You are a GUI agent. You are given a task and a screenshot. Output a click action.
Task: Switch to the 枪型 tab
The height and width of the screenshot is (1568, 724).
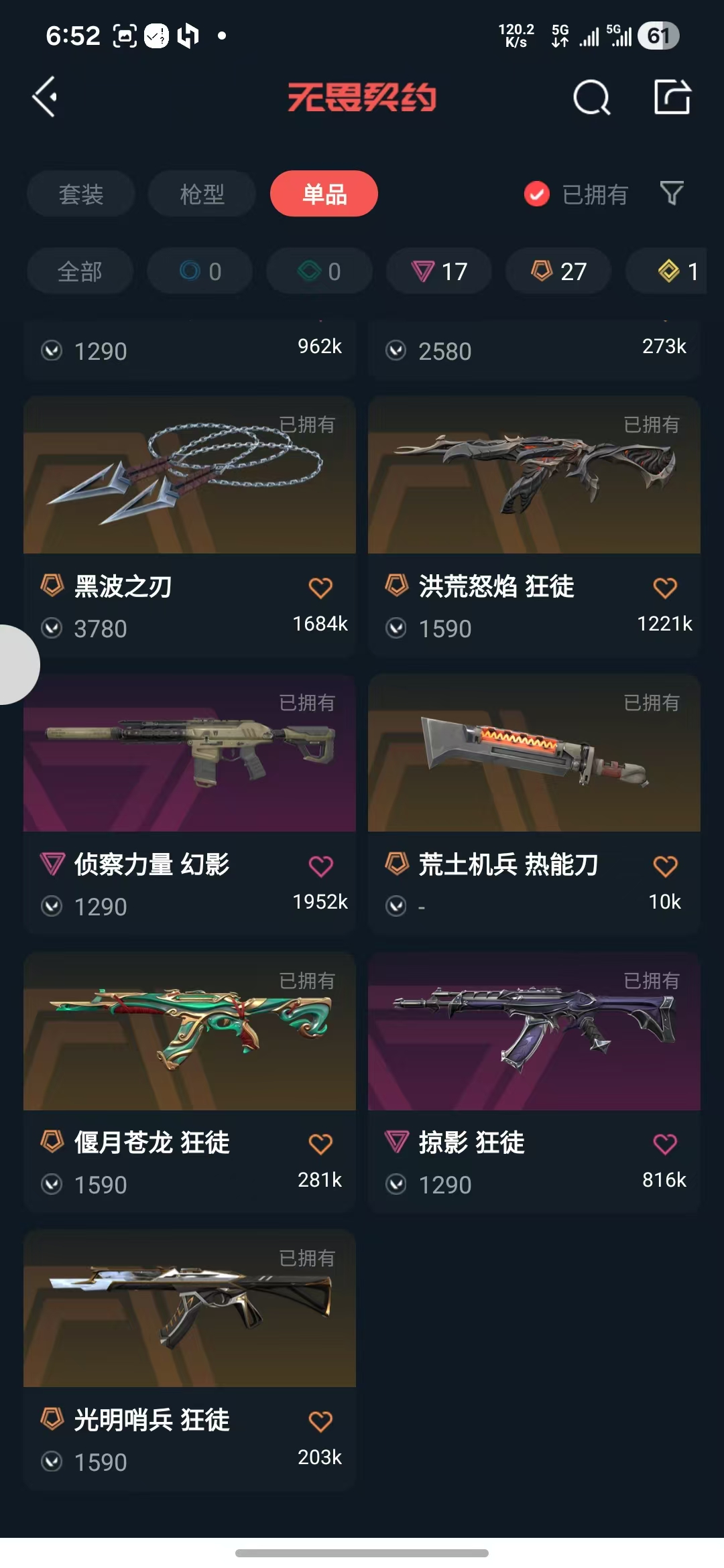point(202,194)
